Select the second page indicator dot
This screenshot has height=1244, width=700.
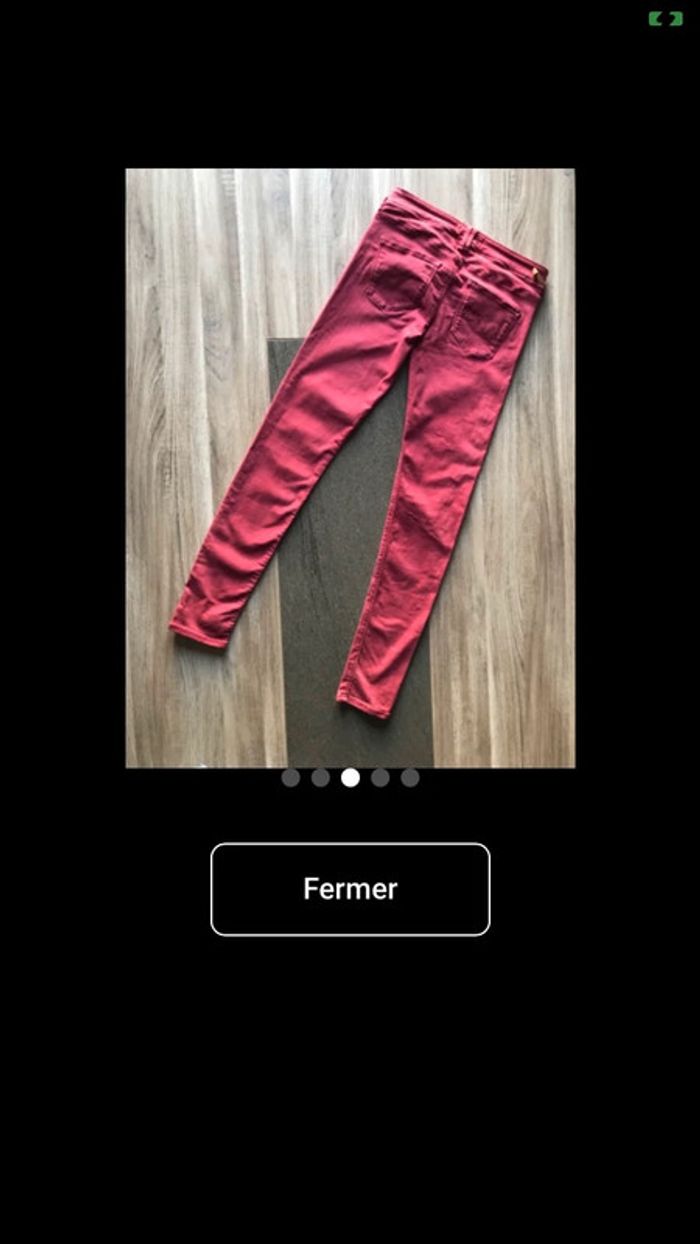320,778
